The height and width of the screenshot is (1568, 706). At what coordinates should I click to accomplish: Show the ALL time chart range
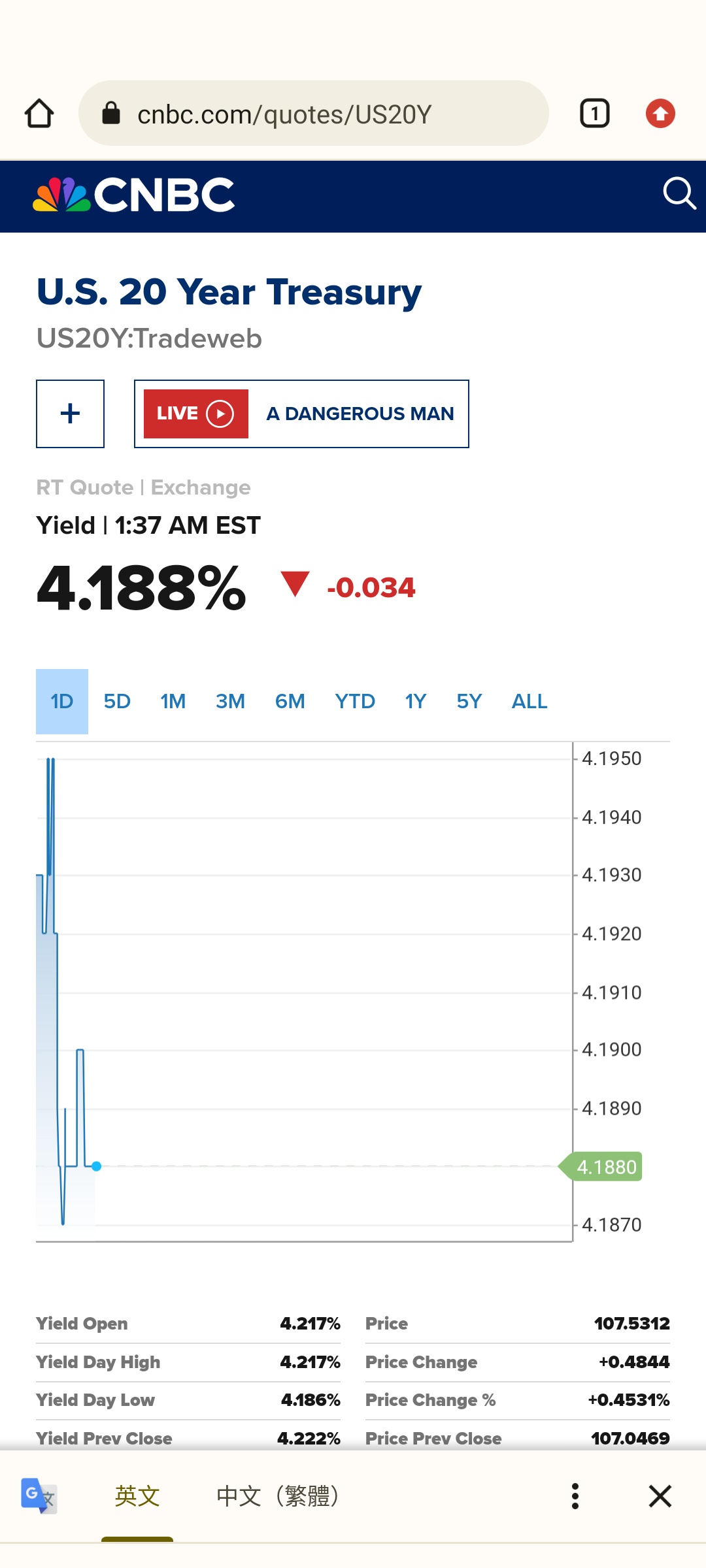click(x=529, y=702)
